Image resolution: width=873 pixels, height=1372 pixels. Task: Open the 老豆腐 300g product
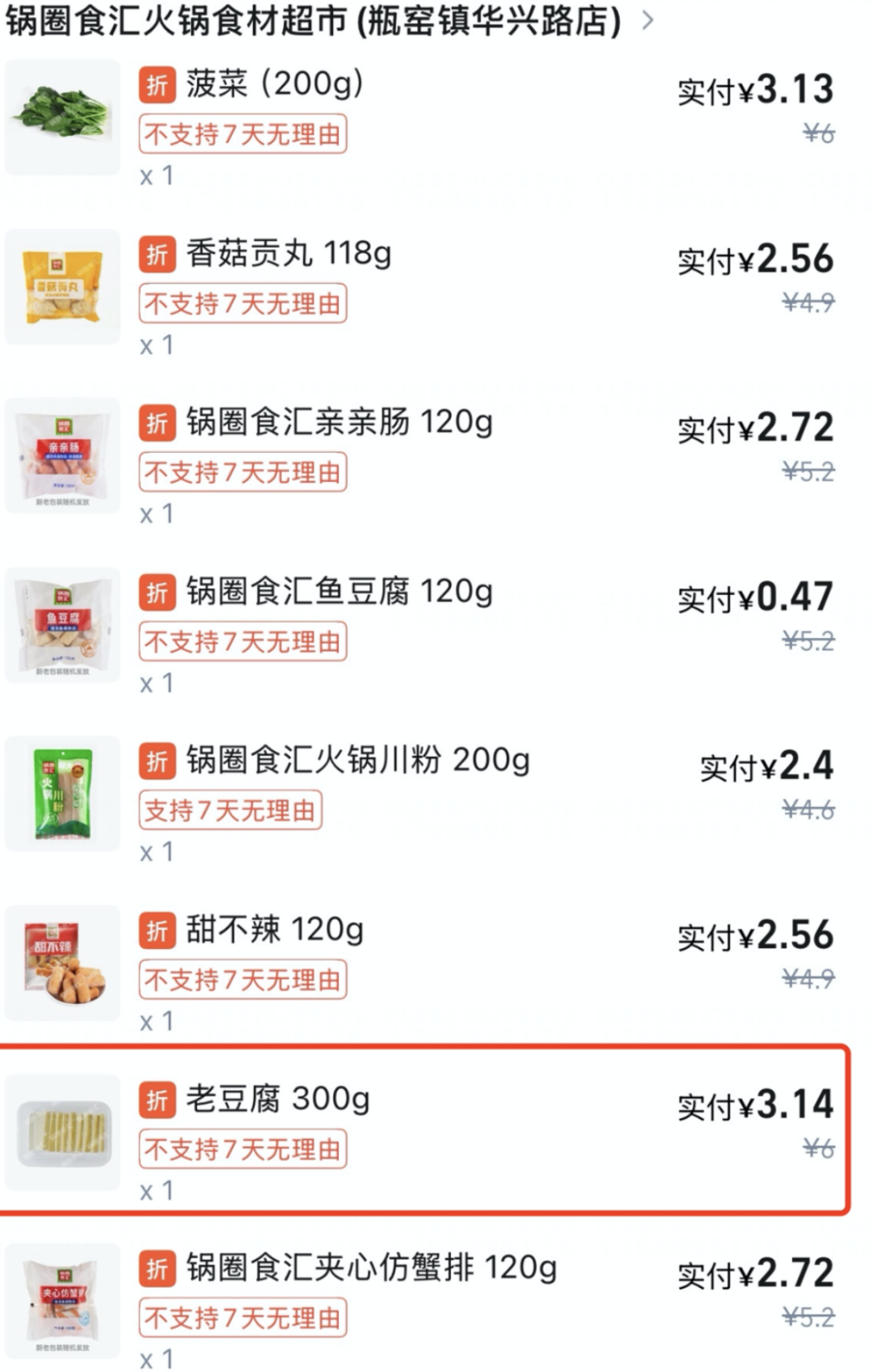coord(277,1100)
